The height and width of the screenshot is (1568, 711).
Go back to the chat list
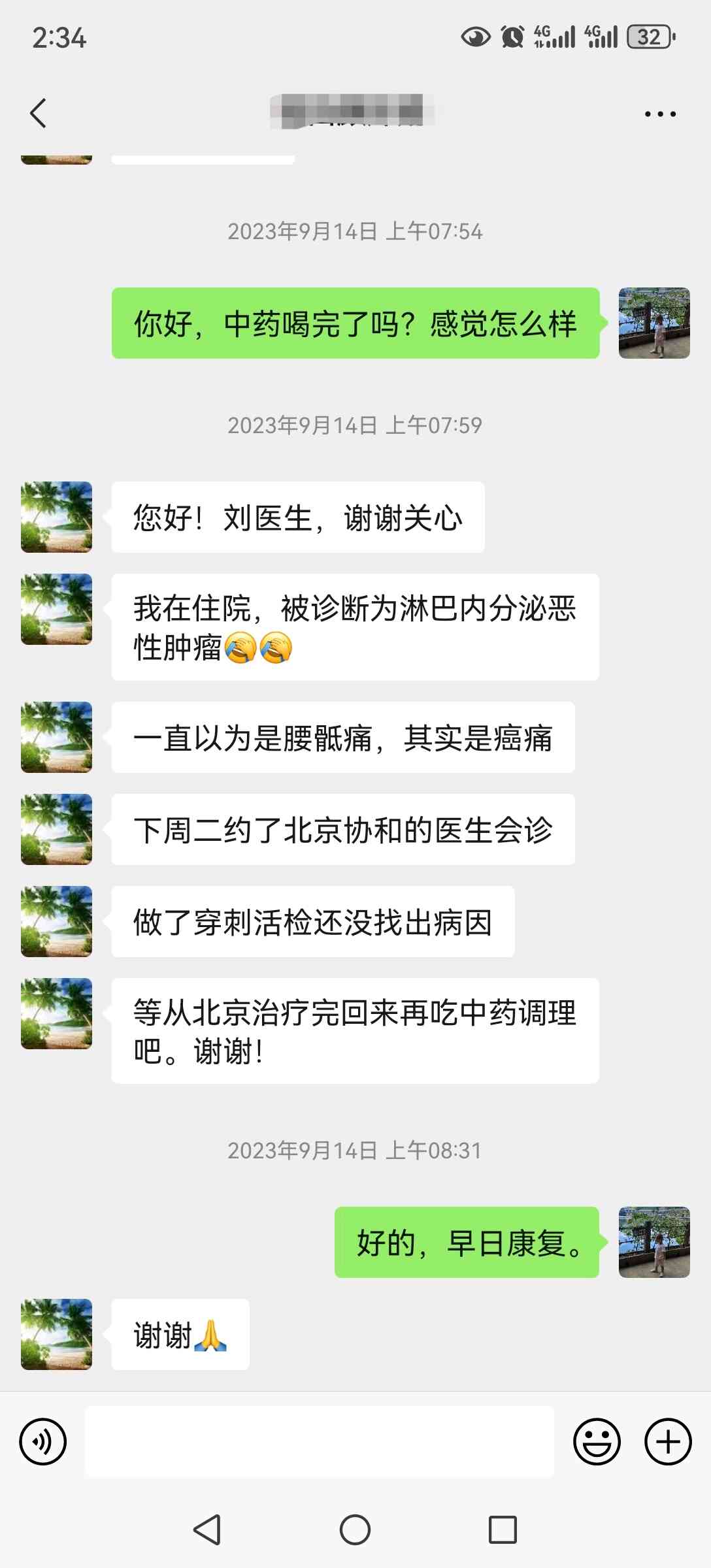pyautogui.click(x=39, y=113)
